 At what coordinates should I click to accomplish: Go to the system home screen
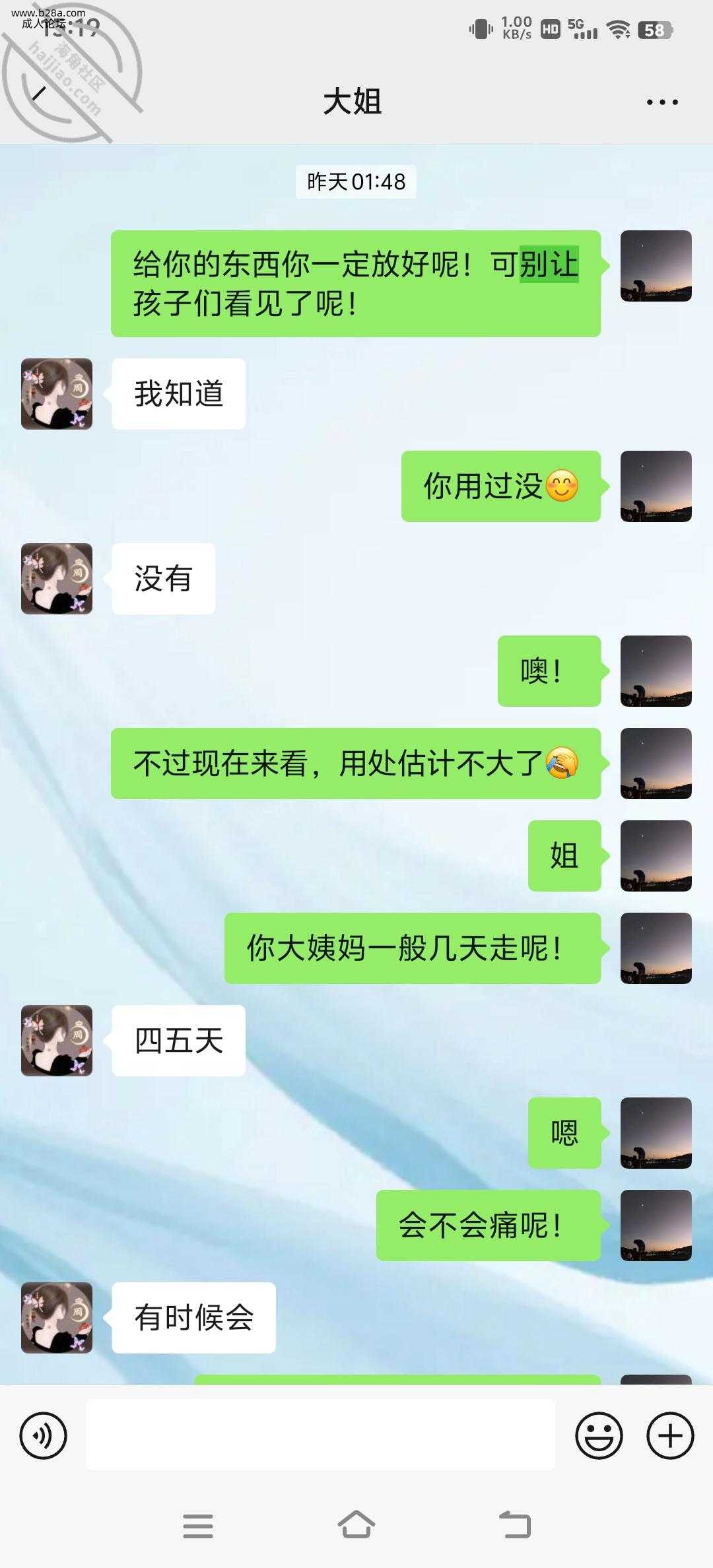pos(356,1524)
